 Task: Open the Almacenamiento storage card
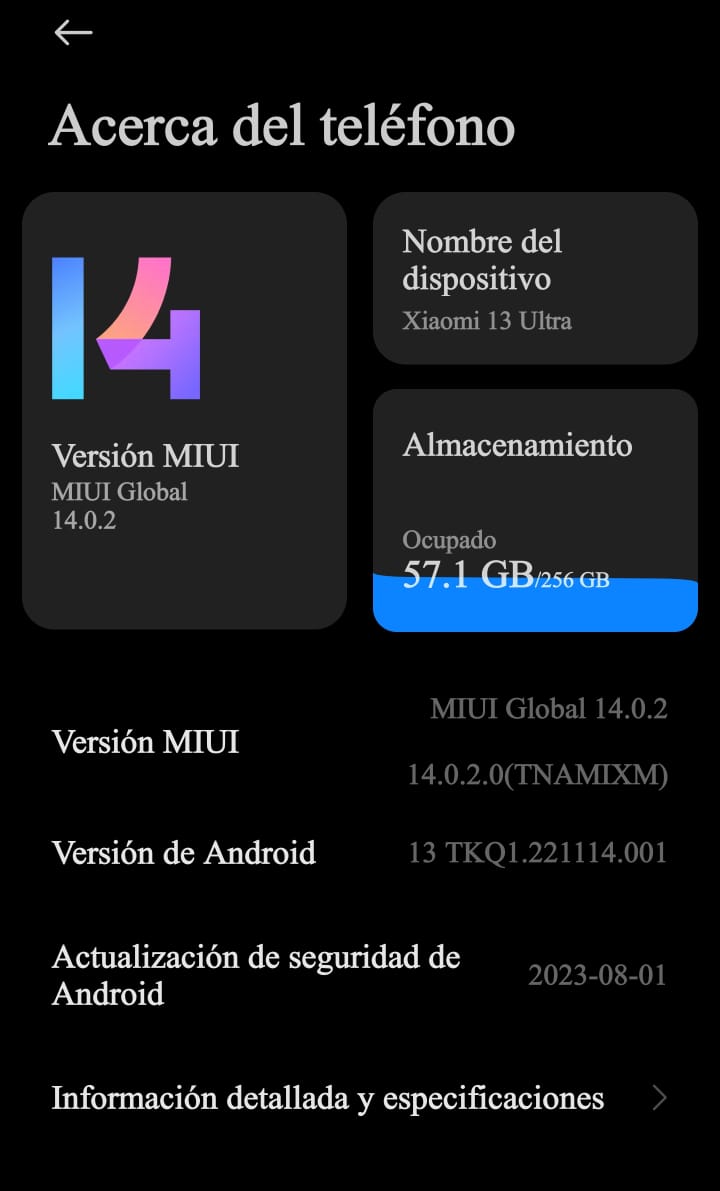click(535, 510)
